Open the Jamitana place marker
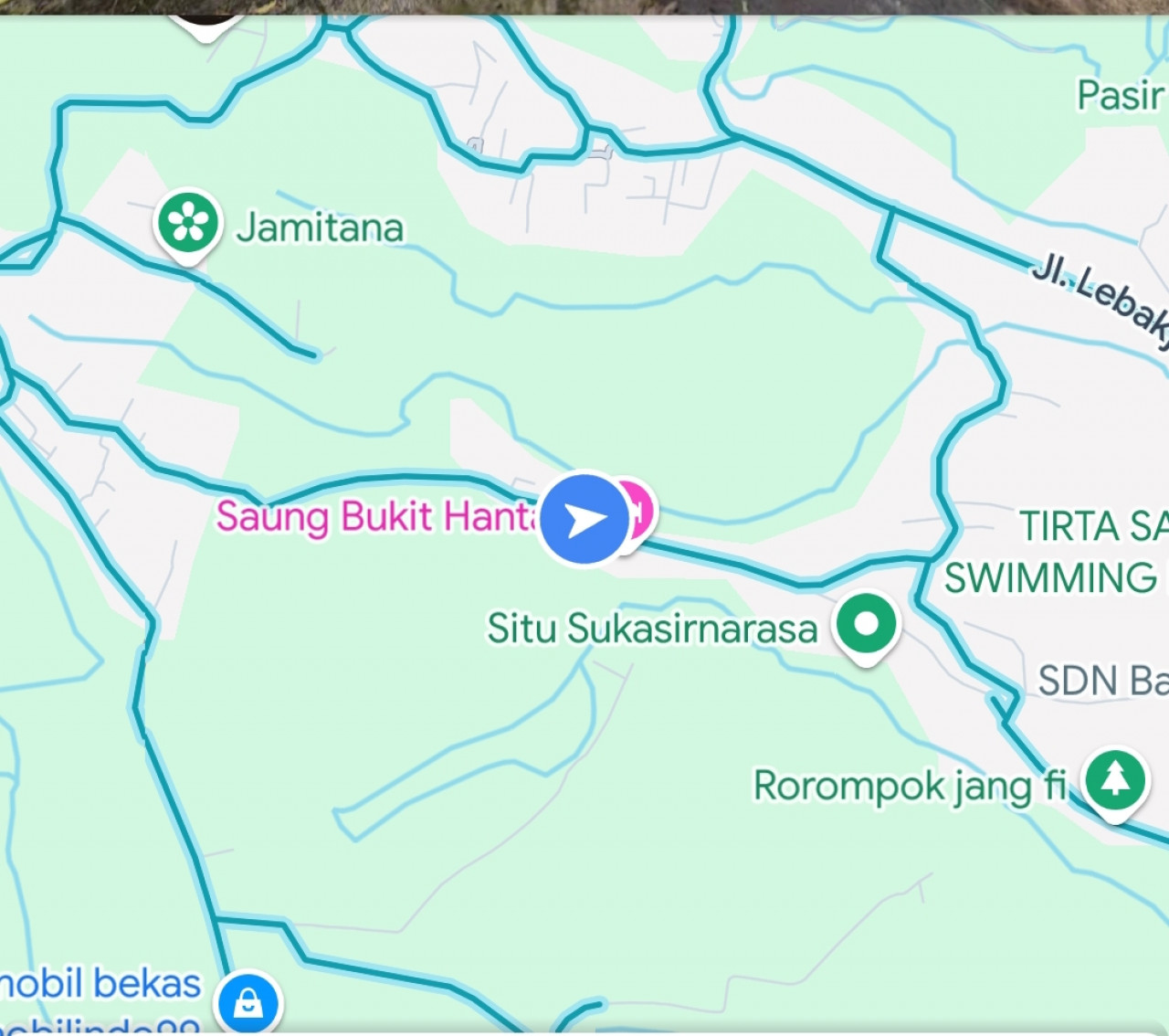The width and height of the screenshot is (1169, 1036). click(188, 222)
